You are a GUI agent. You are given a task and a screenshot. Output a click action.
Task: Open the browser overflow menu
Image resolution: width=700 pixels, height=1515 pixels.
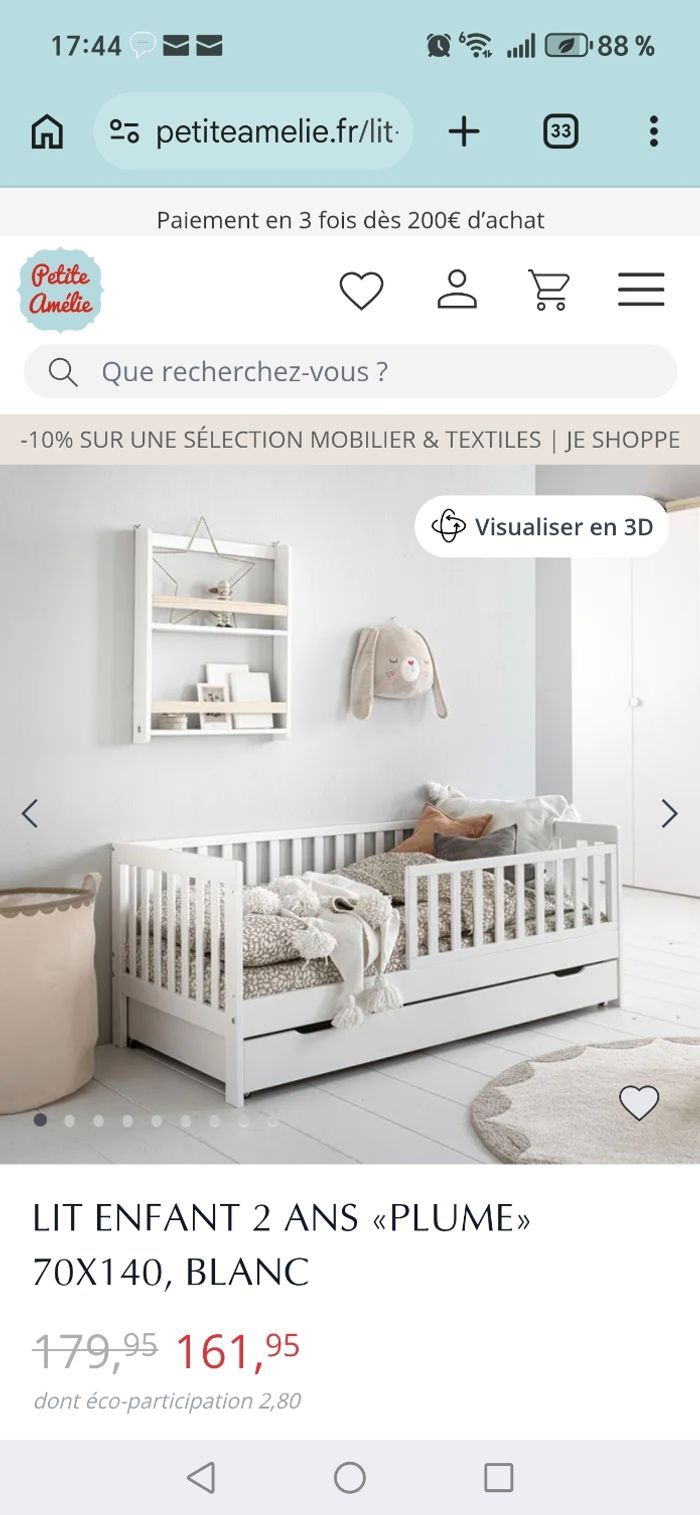pos(653,131)
